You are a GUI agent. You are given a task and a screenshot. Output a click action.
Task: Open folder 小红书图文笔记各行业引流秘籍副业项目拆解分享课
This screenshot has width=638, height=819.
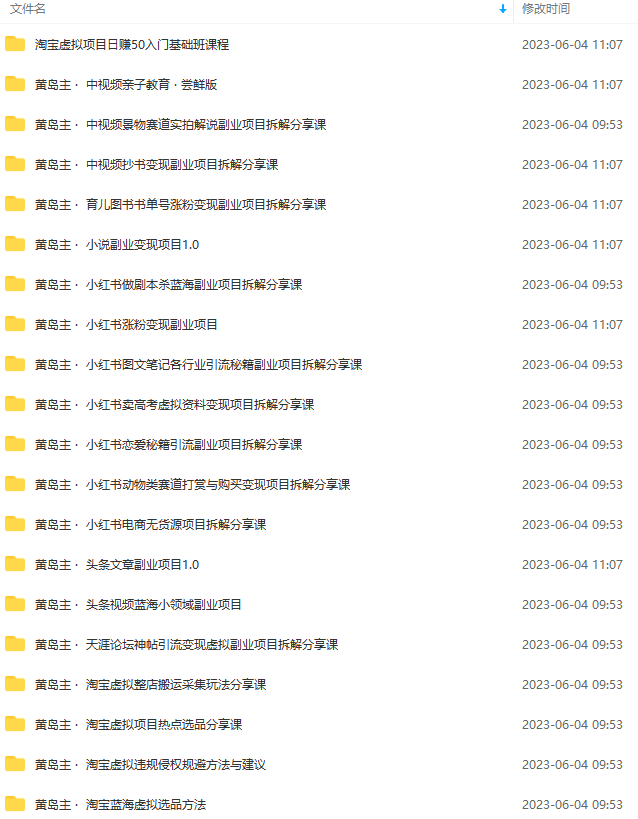198,365
